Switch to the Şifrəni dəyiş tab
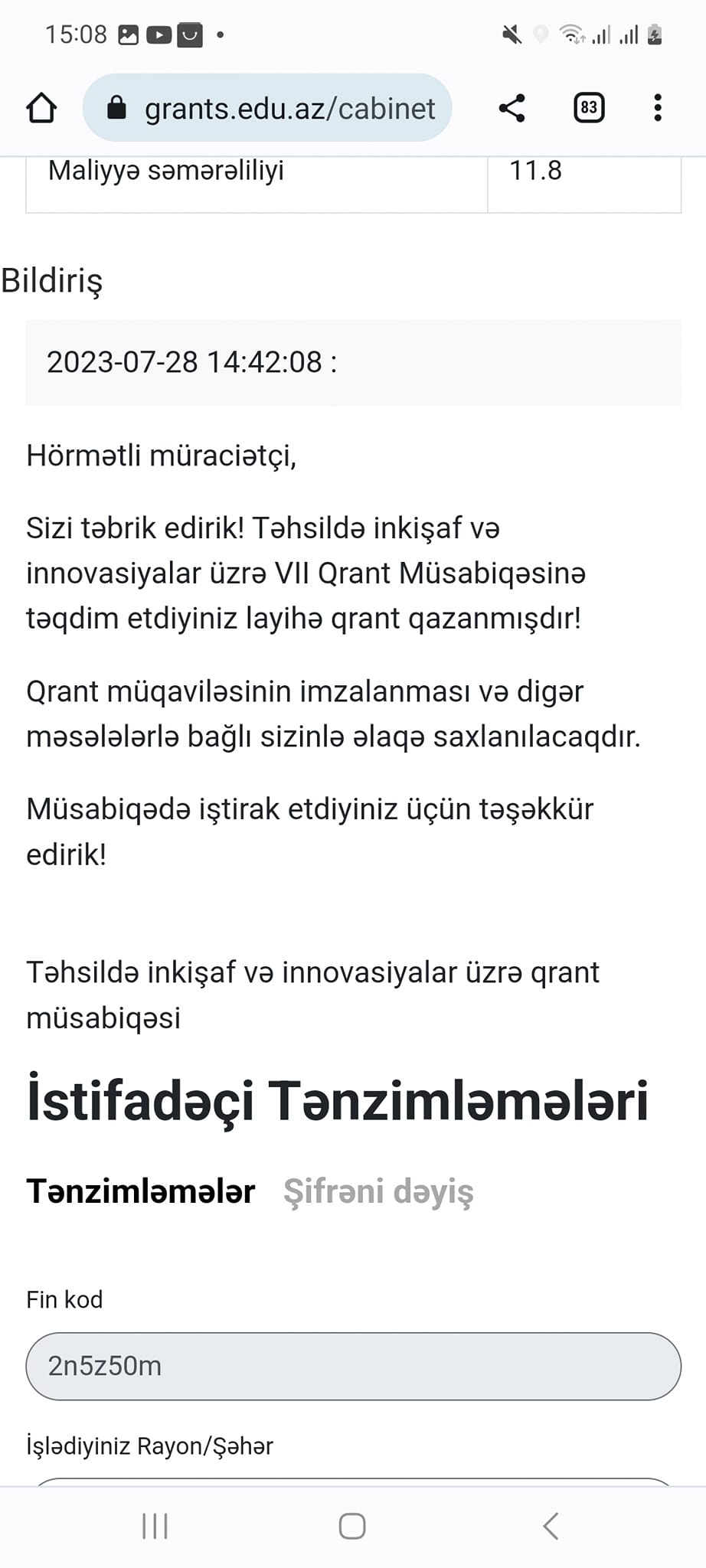This screenshot has height=1568, width=706. pyautogui.click(x=378, y=1191)
